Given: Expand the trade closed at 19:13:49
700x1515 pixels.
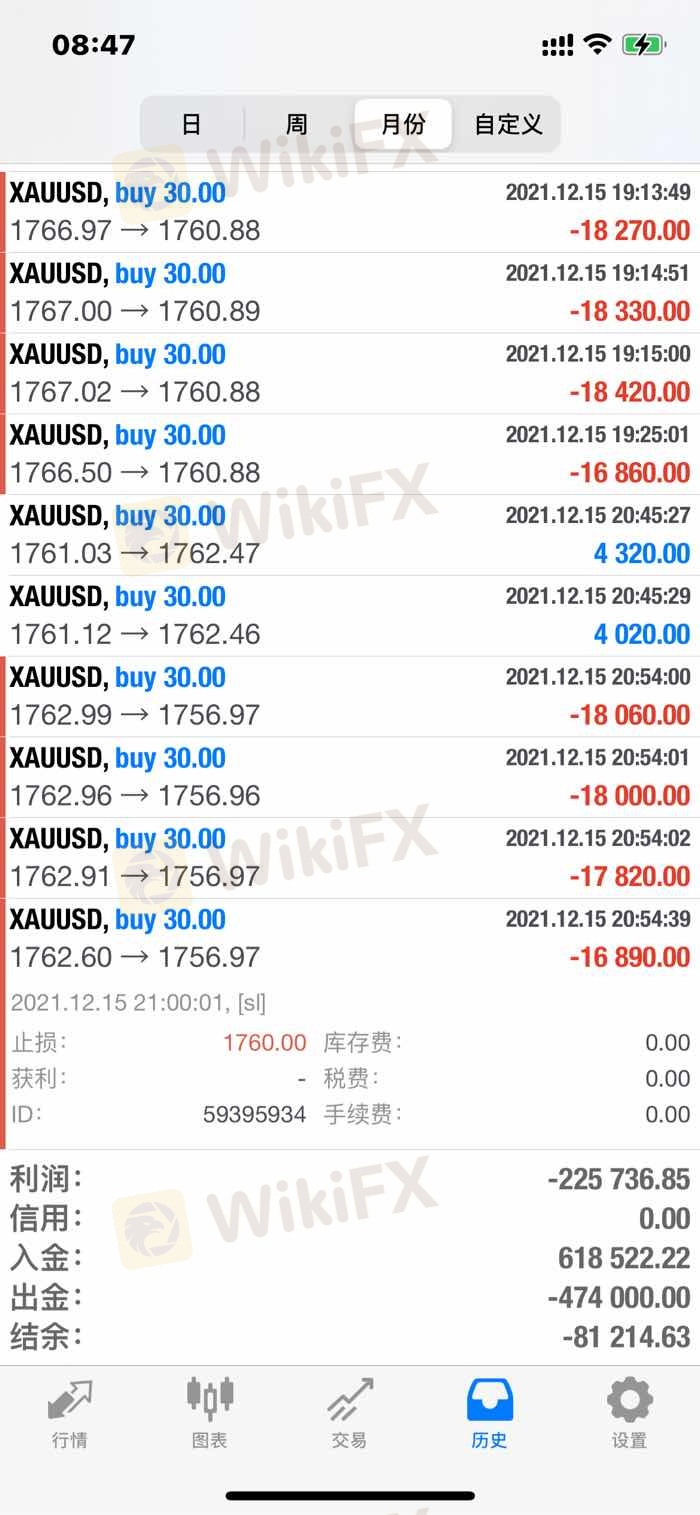Looking at the screenshot, I should pyautogui.click(x=350, y=212).
